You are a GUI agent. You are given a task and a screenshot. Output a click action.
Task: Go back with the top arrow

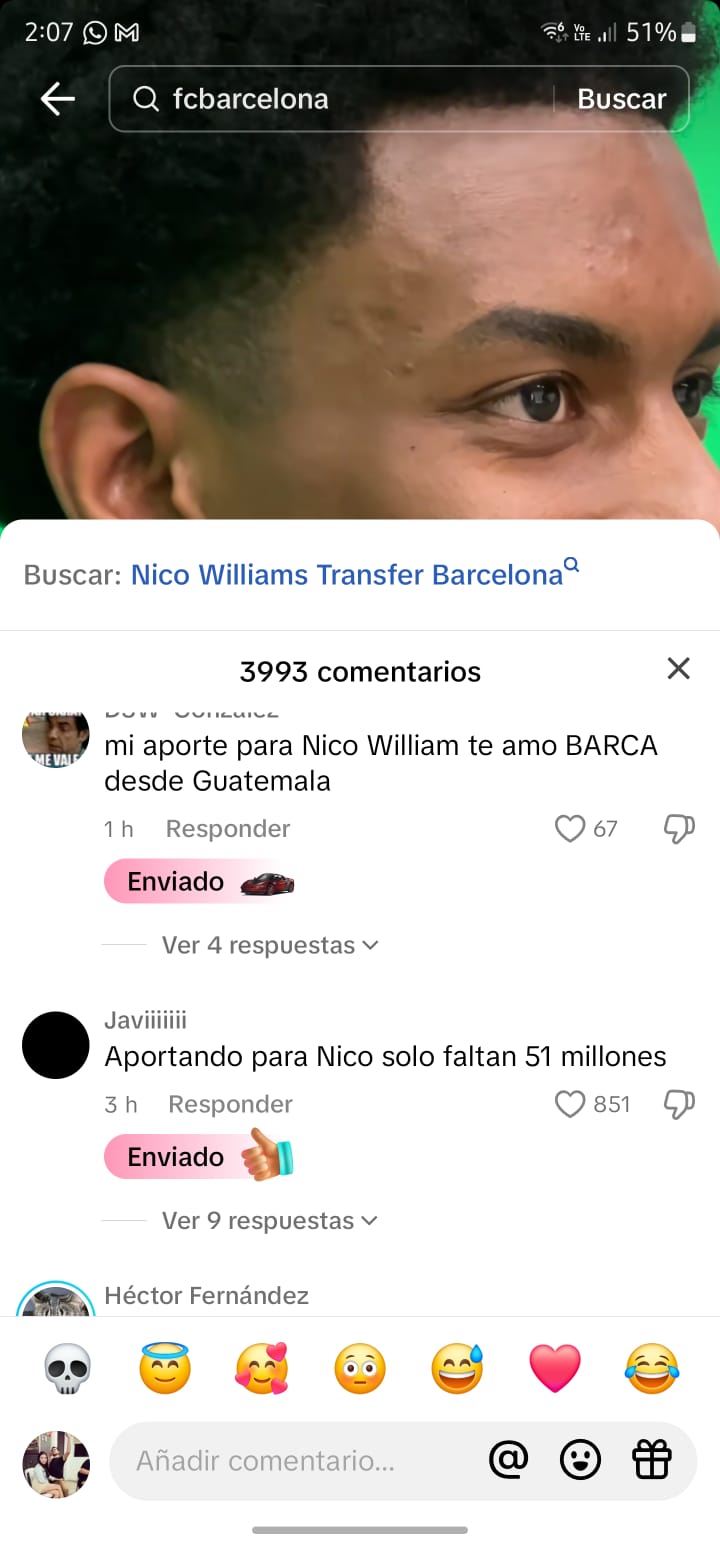tap(58, 98)
